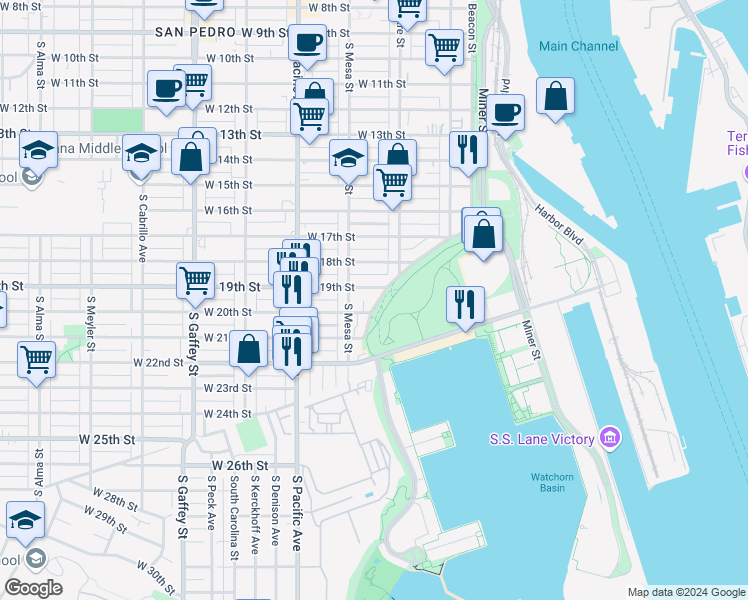
Task: Open the S.S. Lane Victory museum marker
Action: [609, 438]
